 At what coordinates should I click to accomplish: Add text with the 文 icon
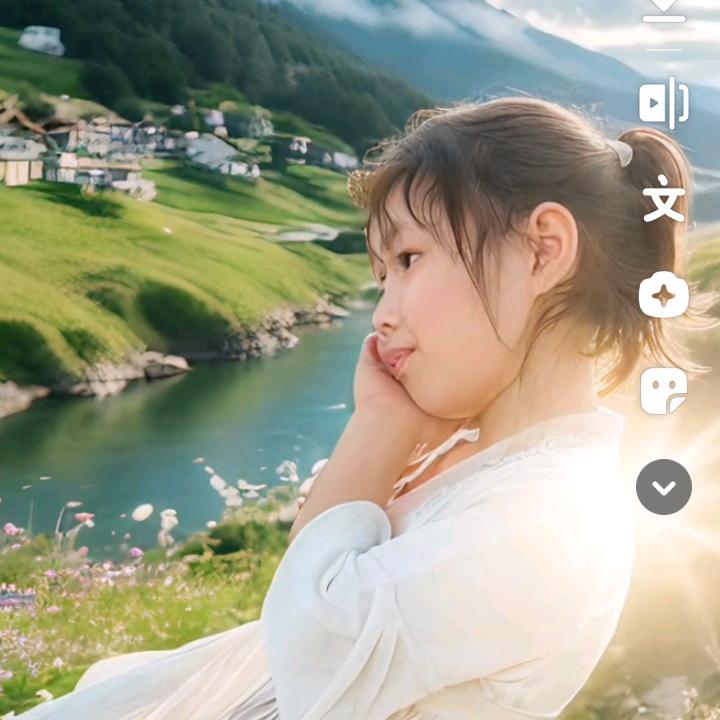[664, 198]
